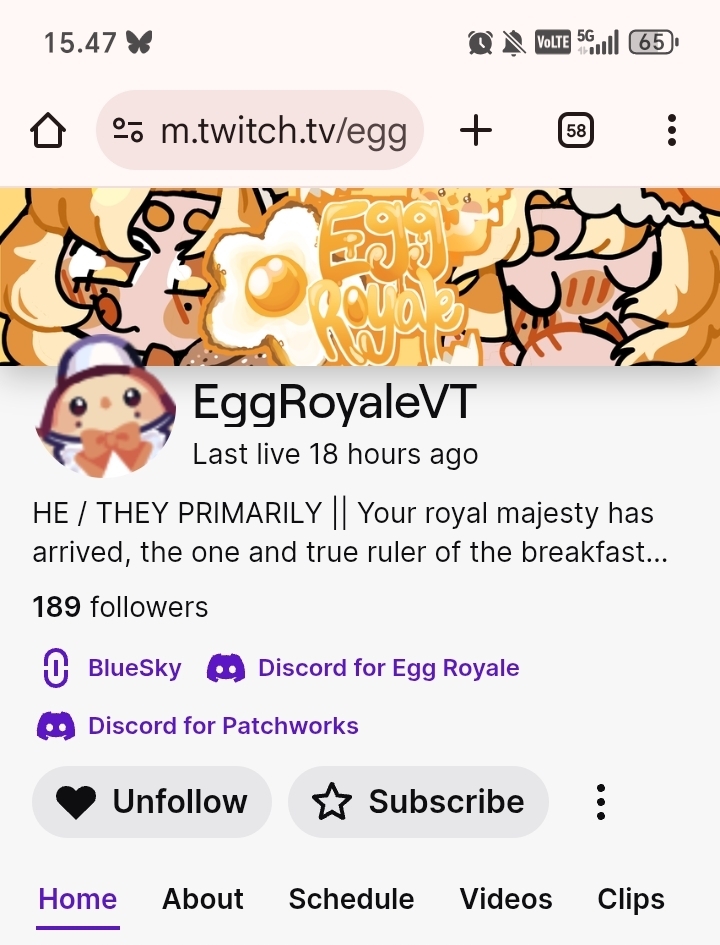Switch to the Clips tab
The image size is (720, 945).
tap(630, 899)
